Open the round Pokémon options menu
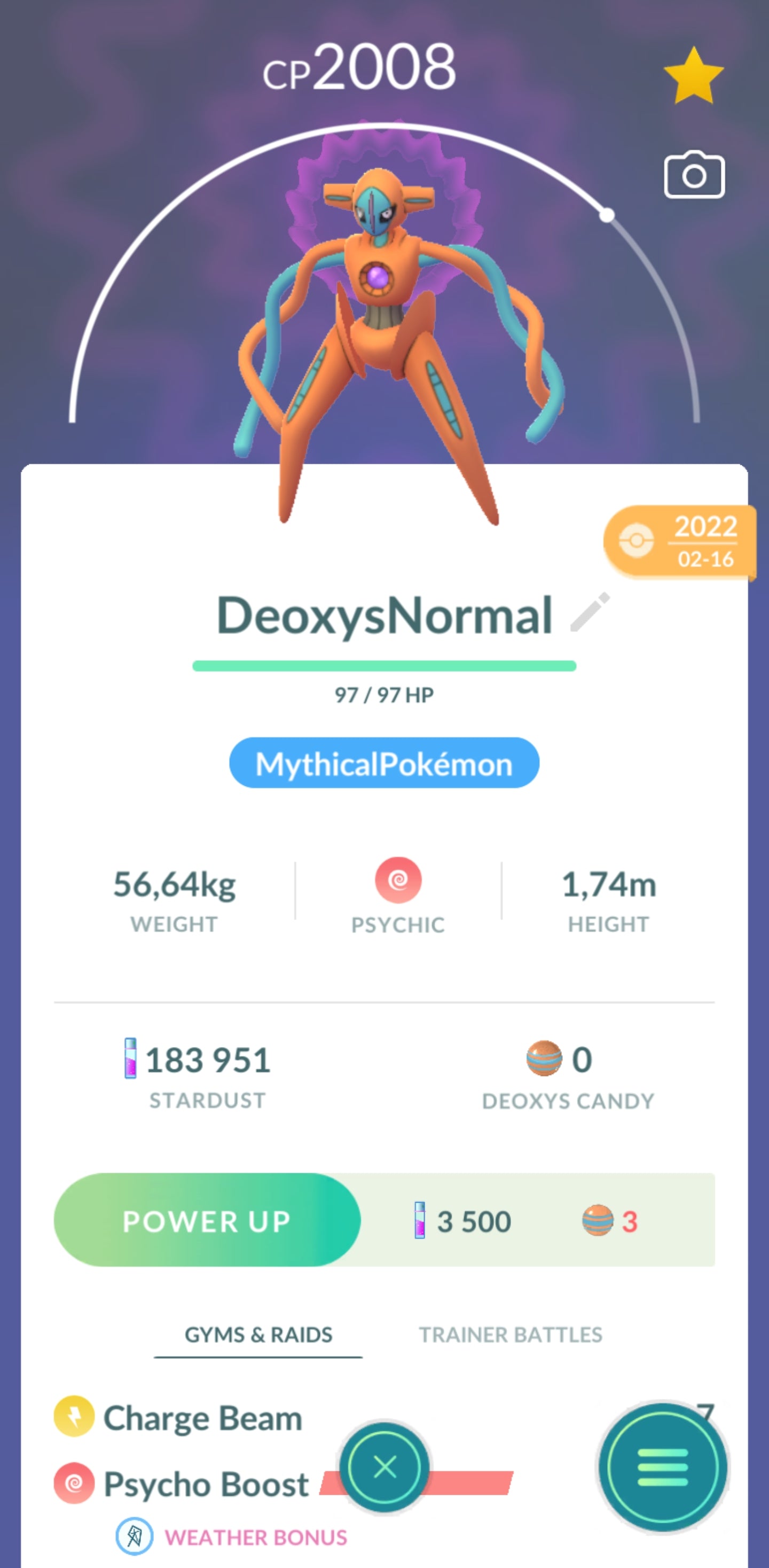 663,1467
